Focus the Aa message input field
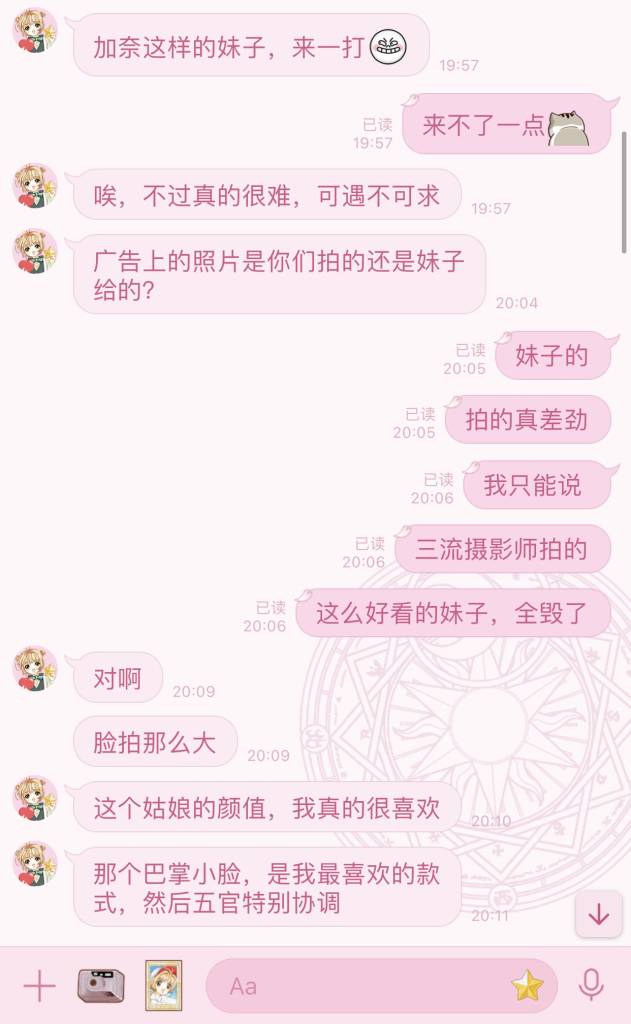Image resolution: width=631 pixels, height=1024 pixels. pos(360,986)
